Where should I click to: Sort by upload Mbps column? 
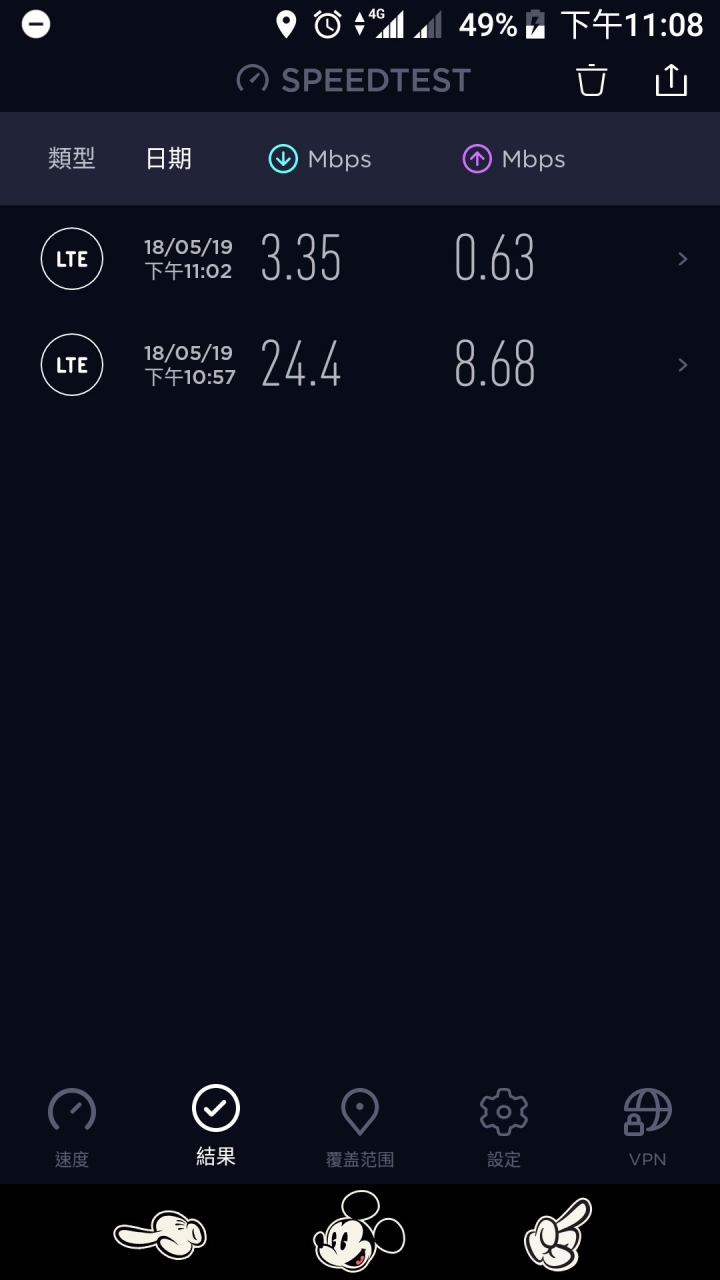coord(514,159)
